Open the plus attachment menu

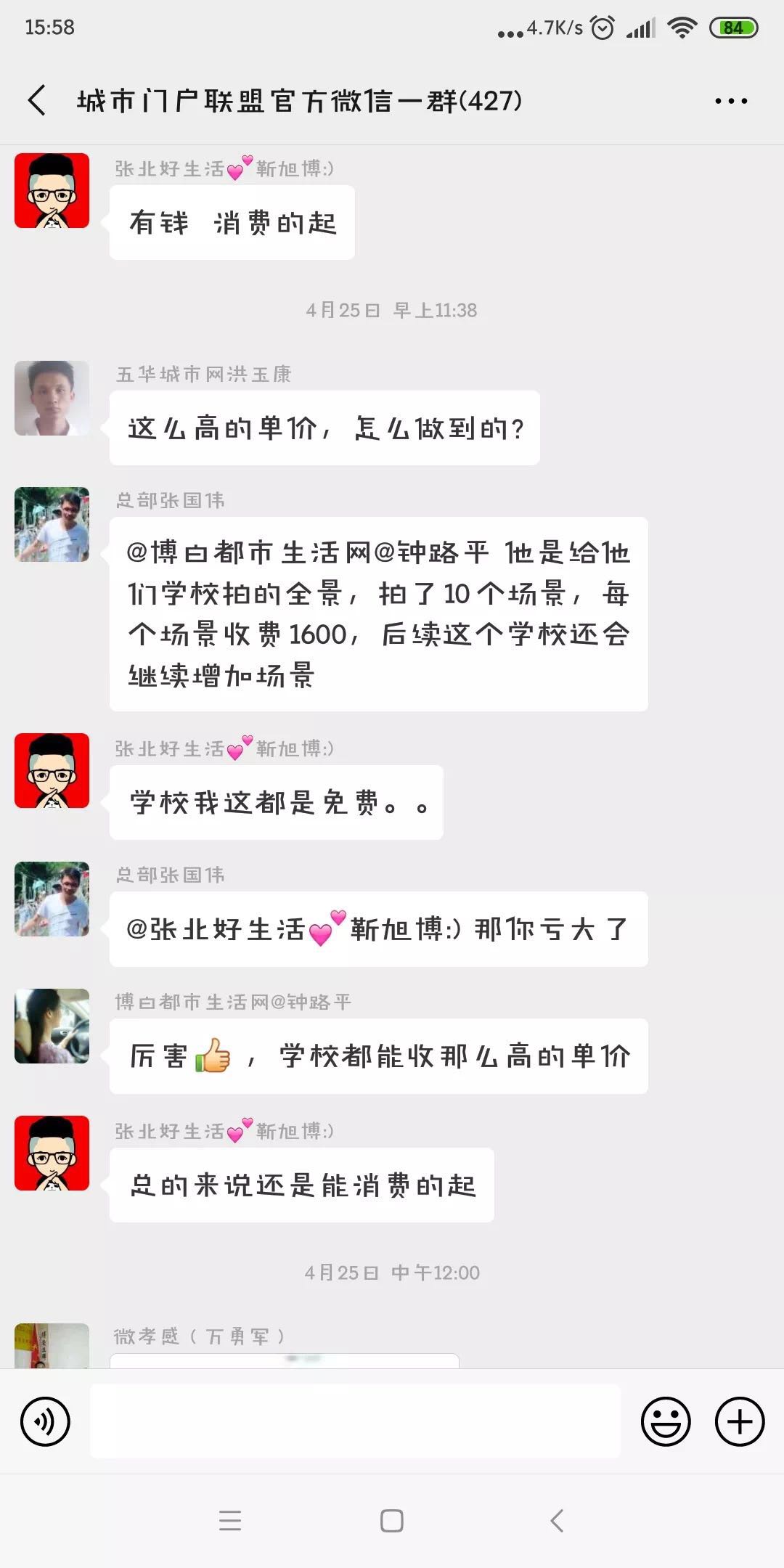click(x=740, y=1421)
